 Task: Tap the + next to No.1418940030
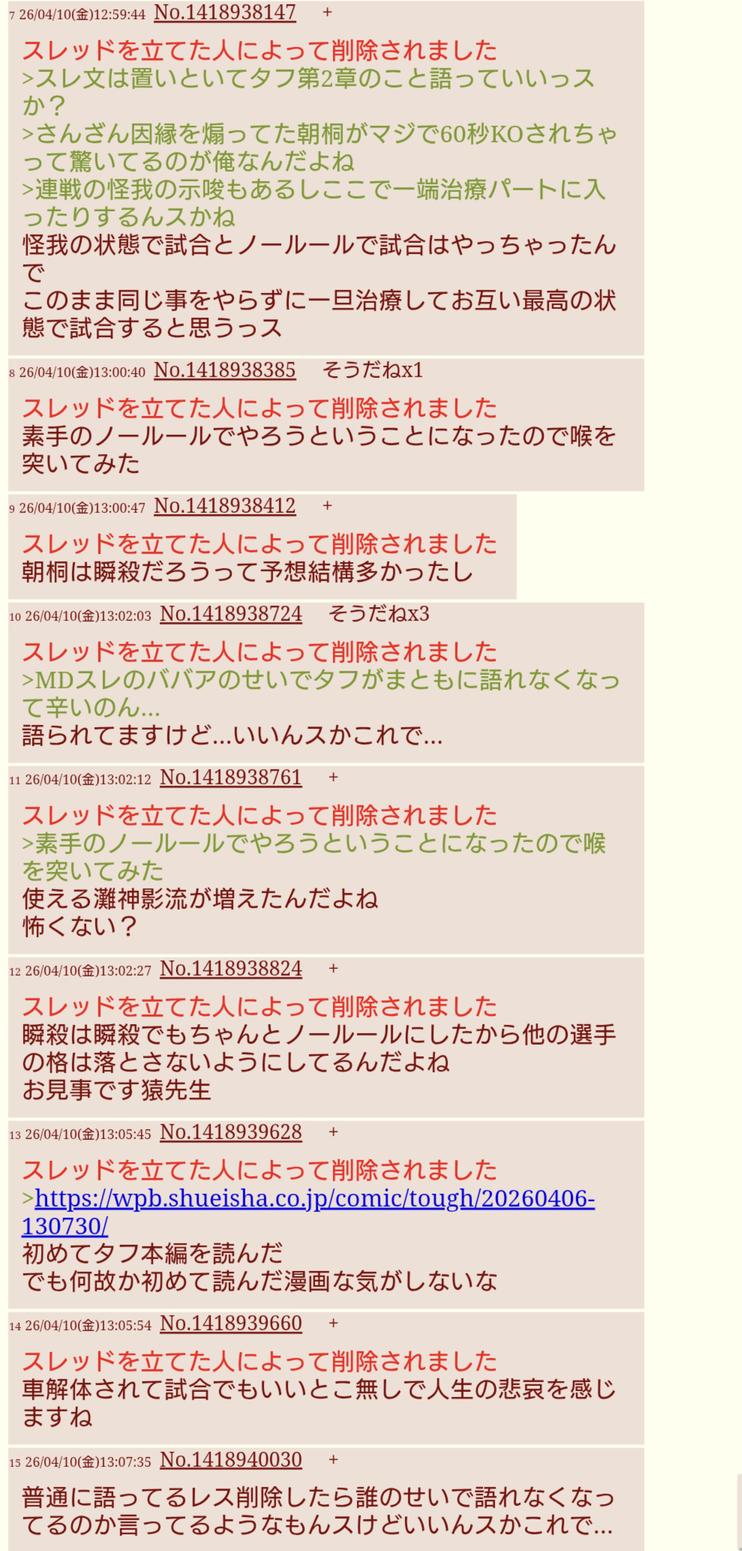(x=333, y=1460)
